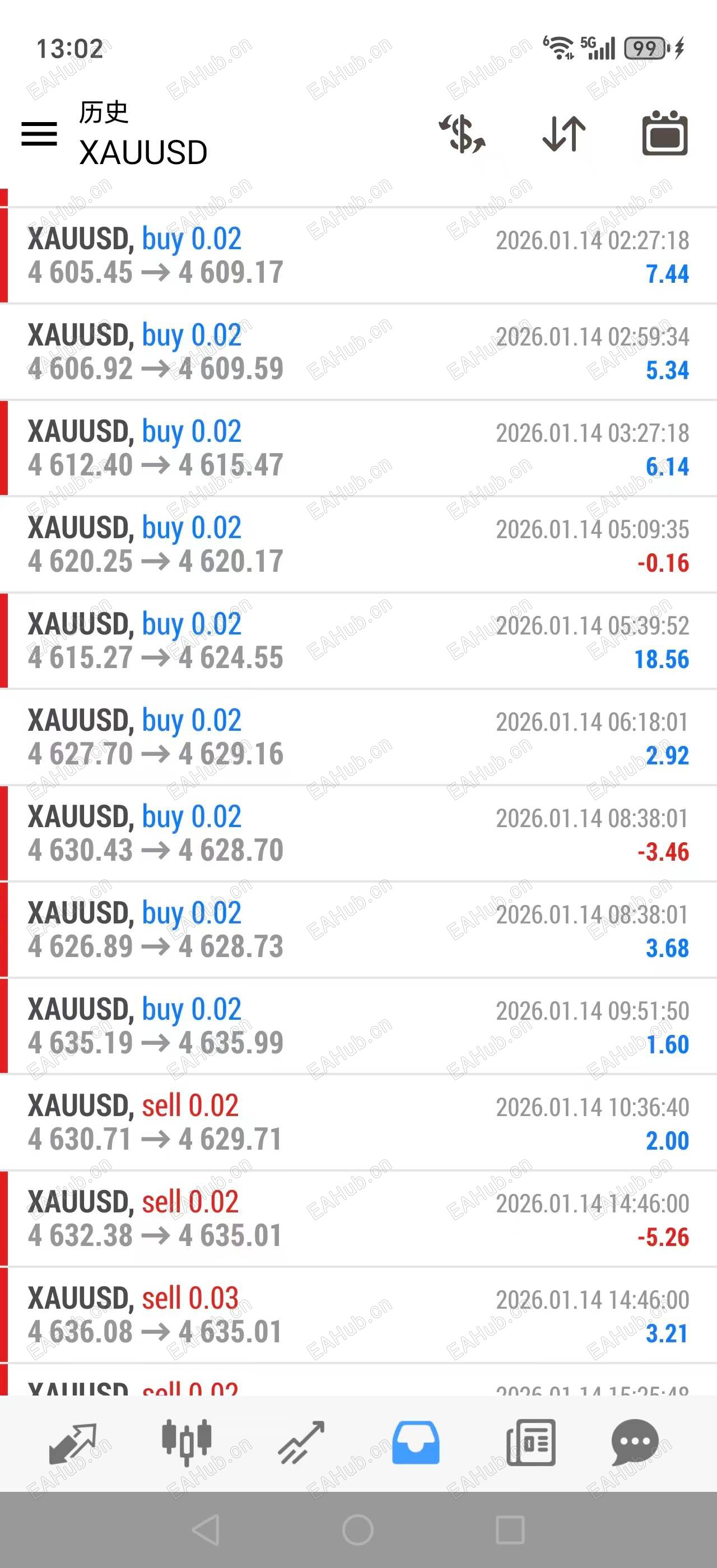Go to the home screen
717x1568 pixels.
coord(358,1530)
